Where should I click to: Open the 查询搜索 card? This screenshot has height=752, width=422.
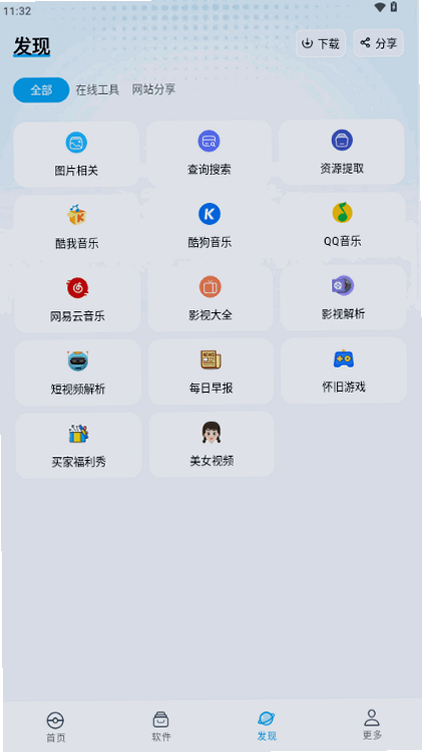pyautogui.click(x=209, y=153)
